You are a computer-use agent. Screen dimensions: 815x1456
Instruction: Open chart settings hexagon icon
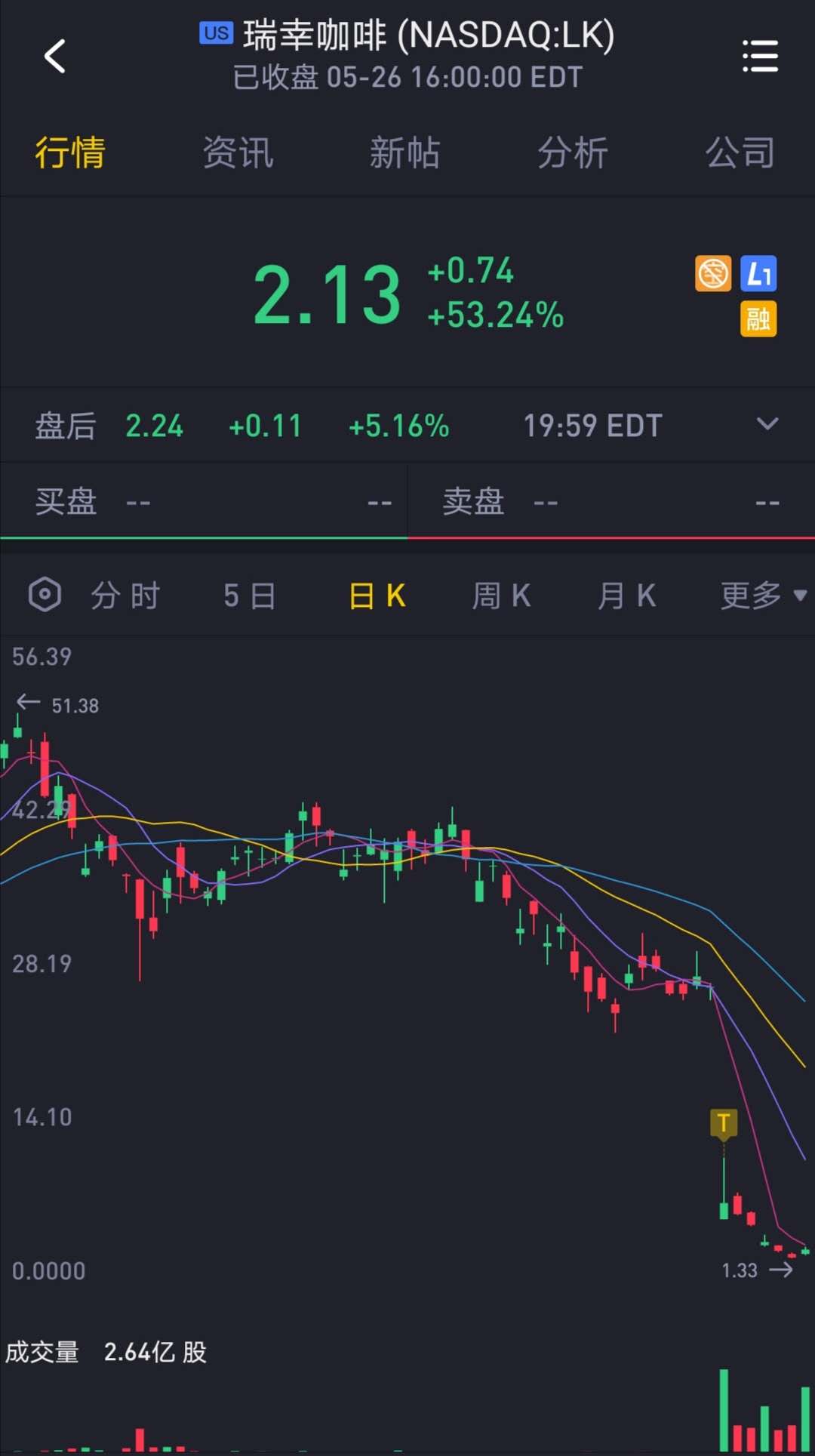click(x=45, y=595)
